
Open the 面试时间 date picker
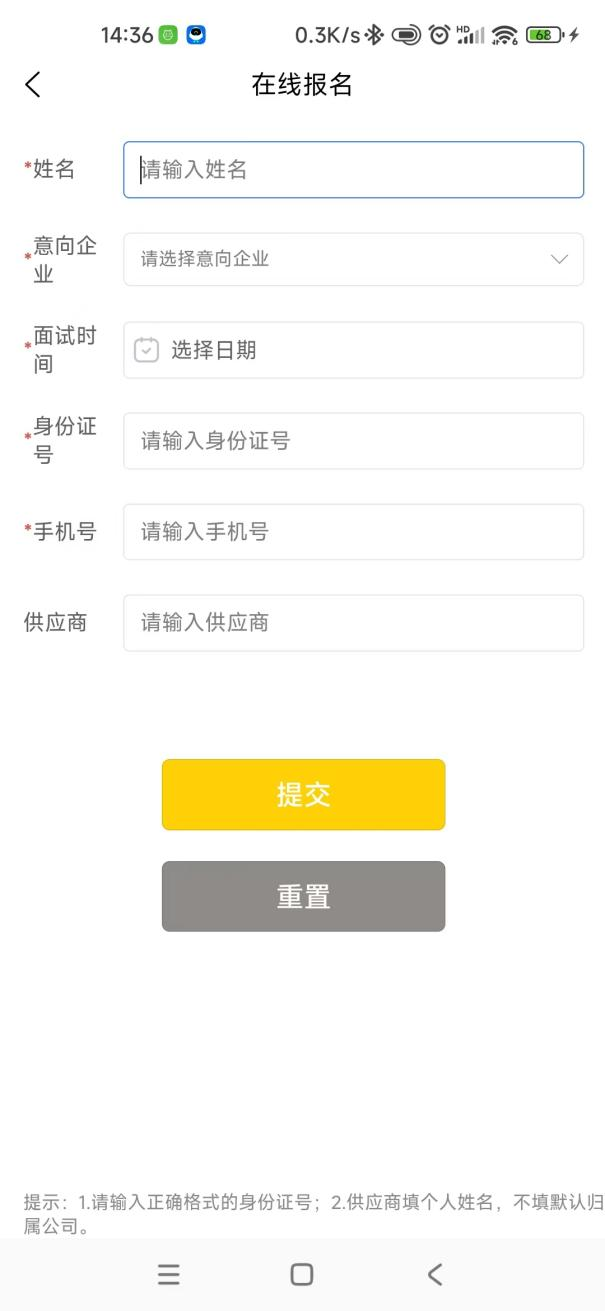click(353, 350)
